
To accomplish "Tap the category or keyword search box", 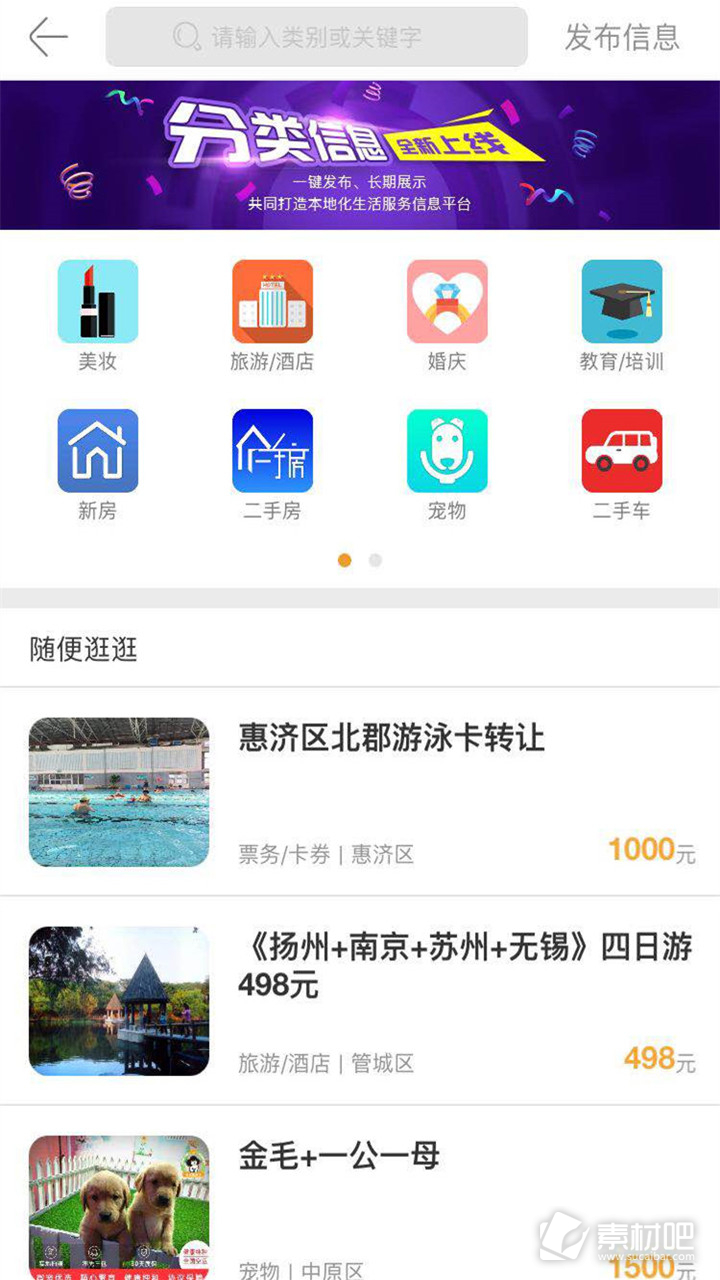I will (x=316, y=38).
